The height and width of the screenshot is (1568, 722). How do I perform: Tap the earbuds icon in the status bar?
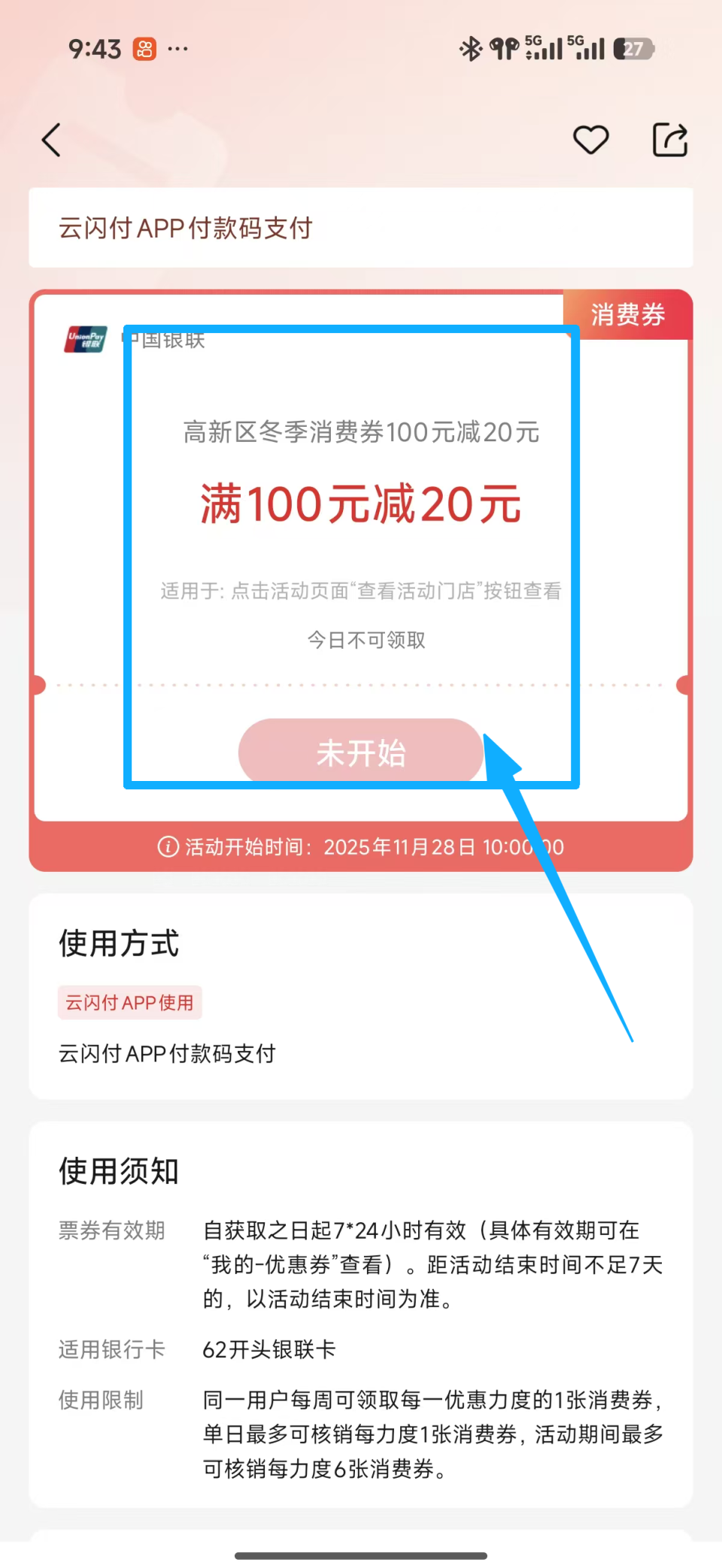tap(505, 48)
